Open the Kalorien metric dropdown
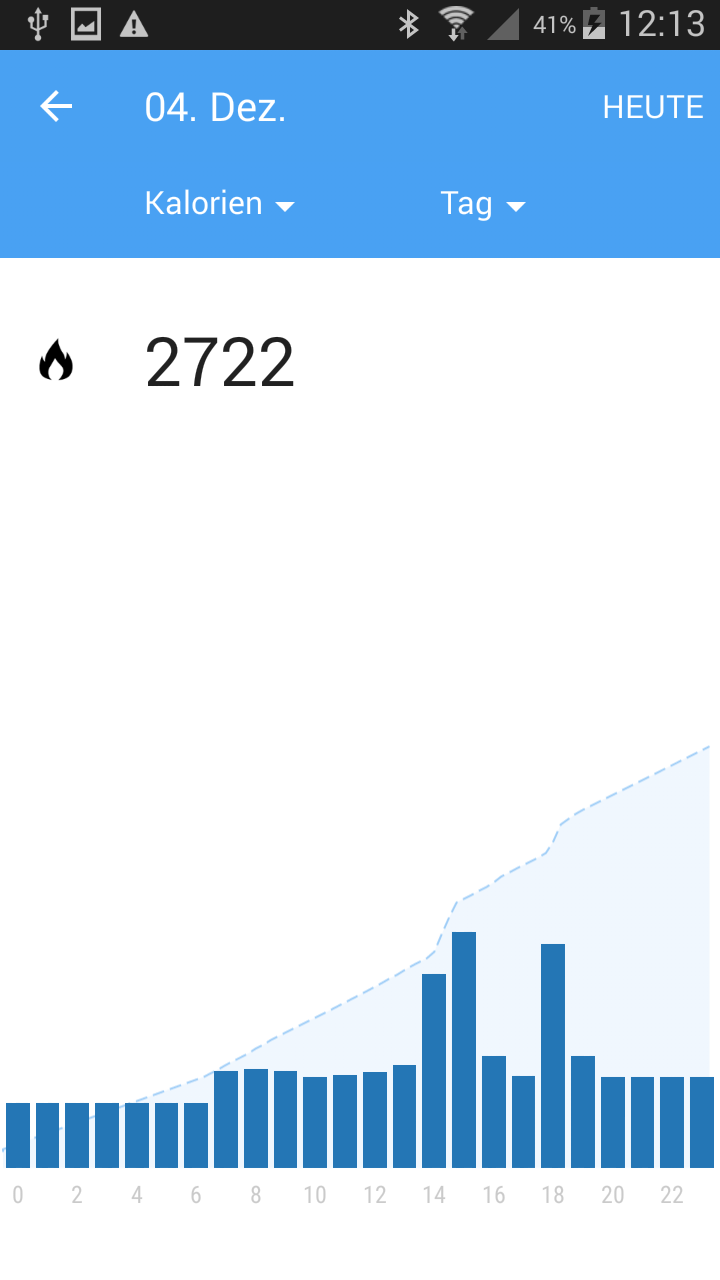 coord(220,204)
